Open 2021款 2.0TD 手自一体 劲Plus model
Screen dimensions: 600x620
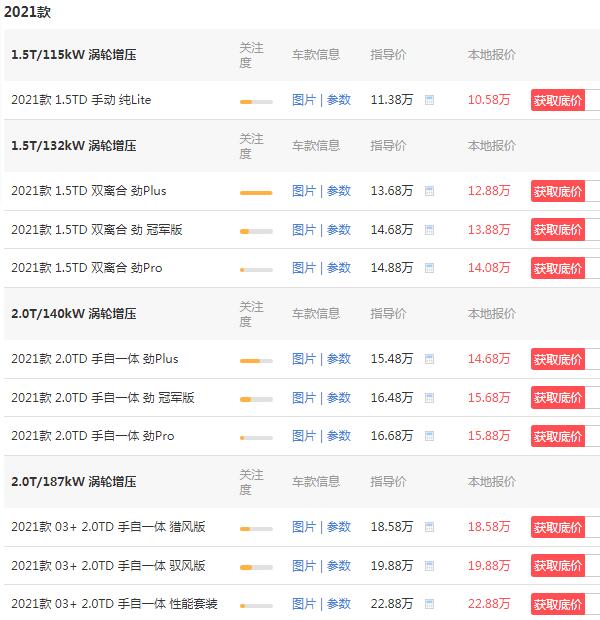(95, 359)
